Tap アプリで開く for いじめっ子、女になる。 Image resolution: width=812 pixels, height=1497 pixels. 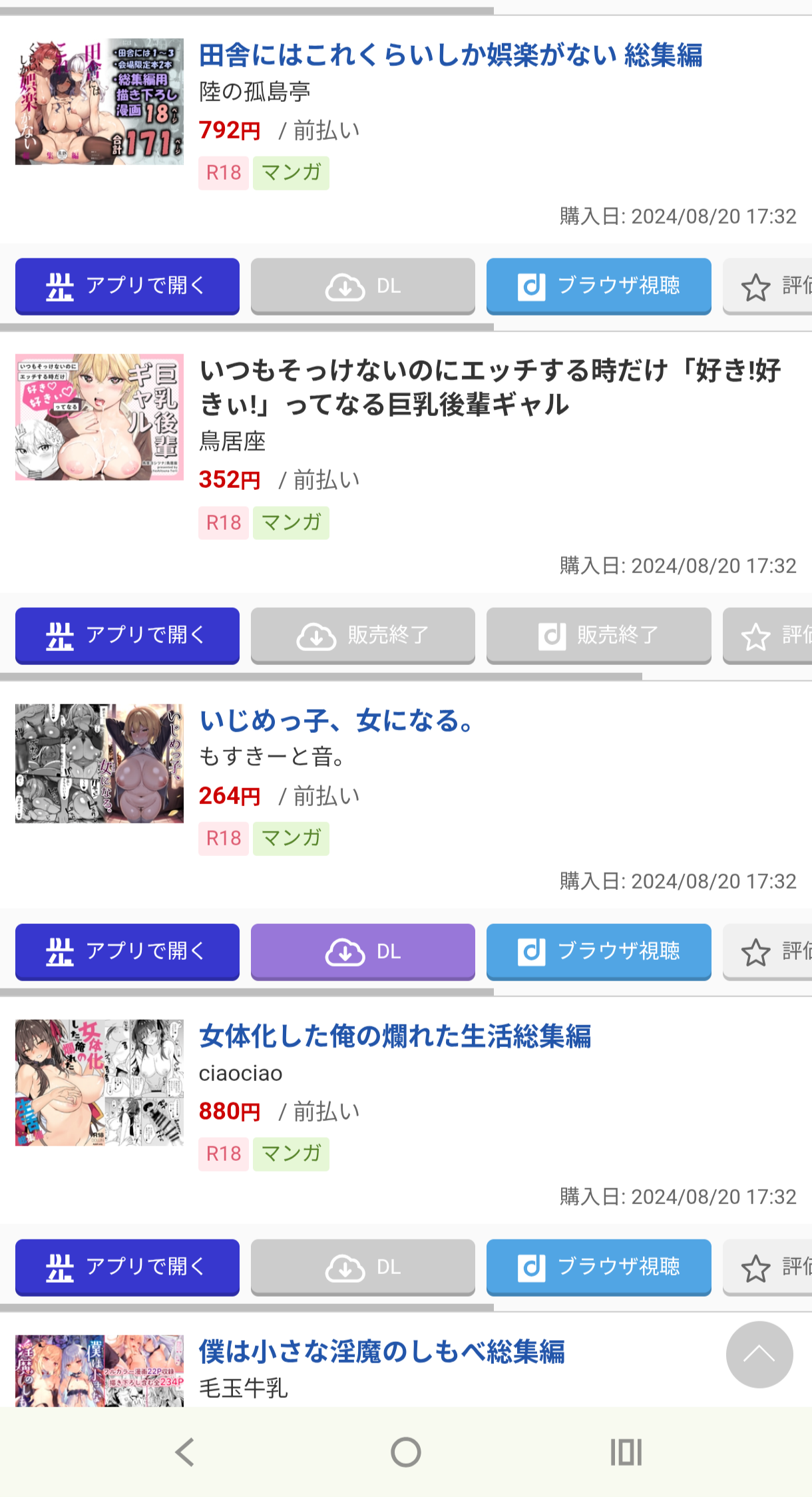(x=127, y=952)
